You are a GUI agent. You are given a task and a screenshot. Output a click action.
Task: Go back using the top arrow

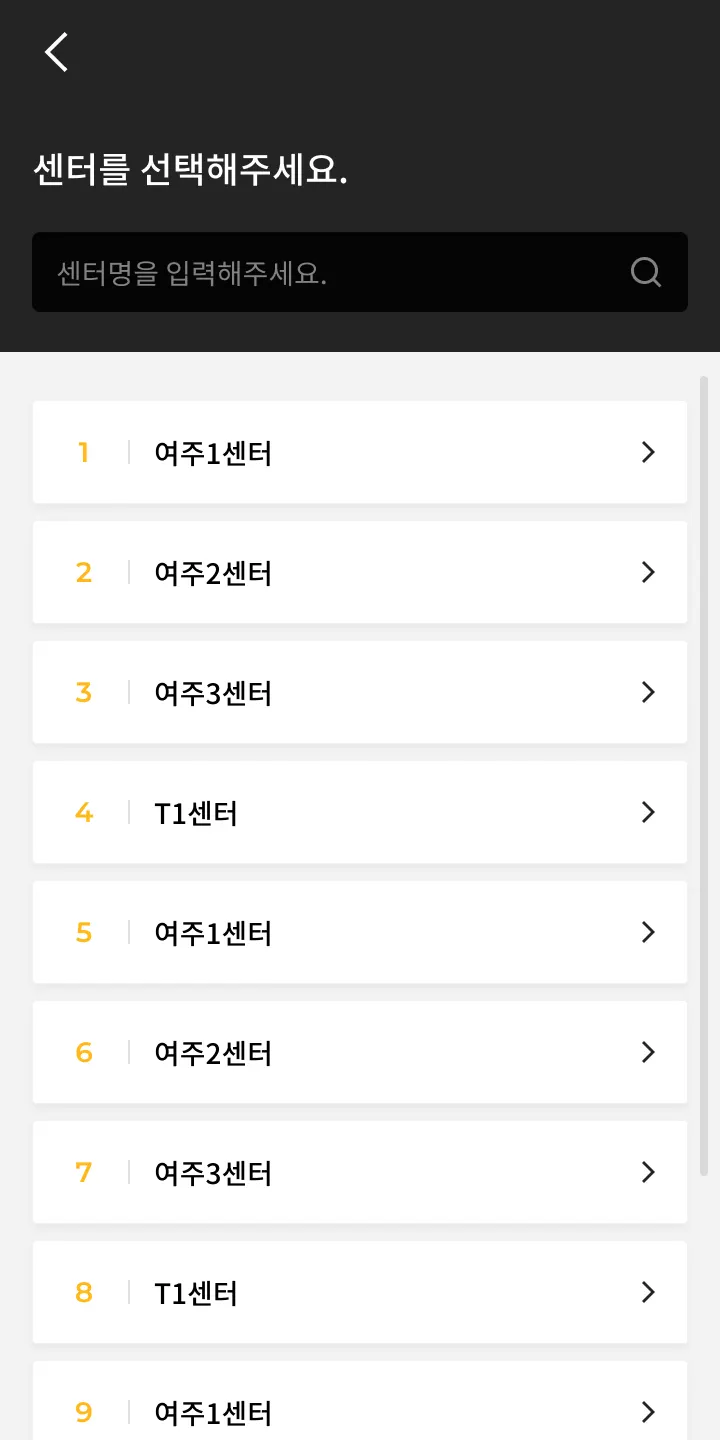pyautogui.click(x=57, y=52)
